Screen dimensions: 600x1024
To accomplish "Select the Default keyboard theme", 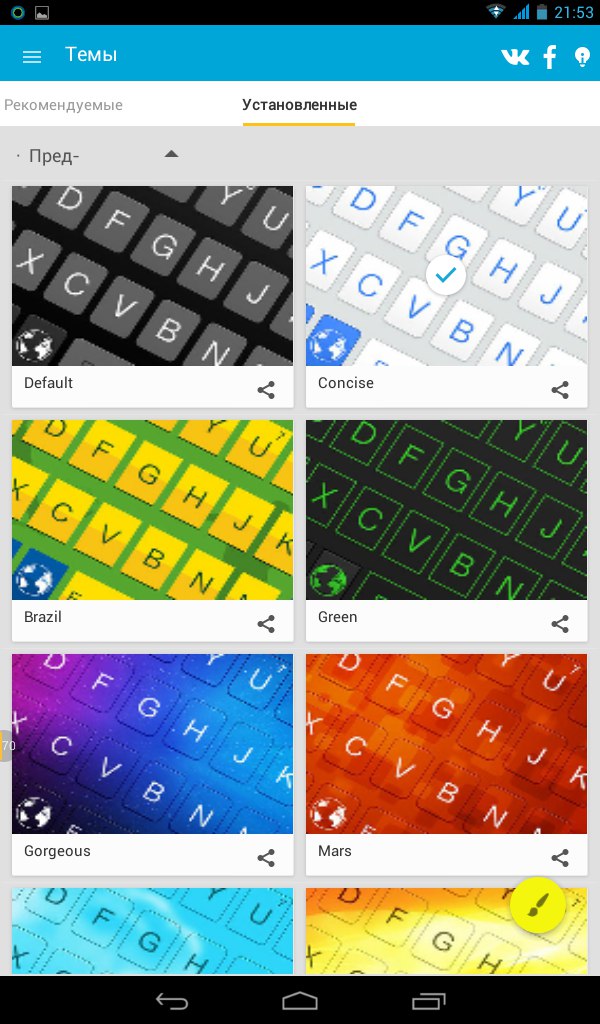I will pyautogui.click(x=152, y=276).
